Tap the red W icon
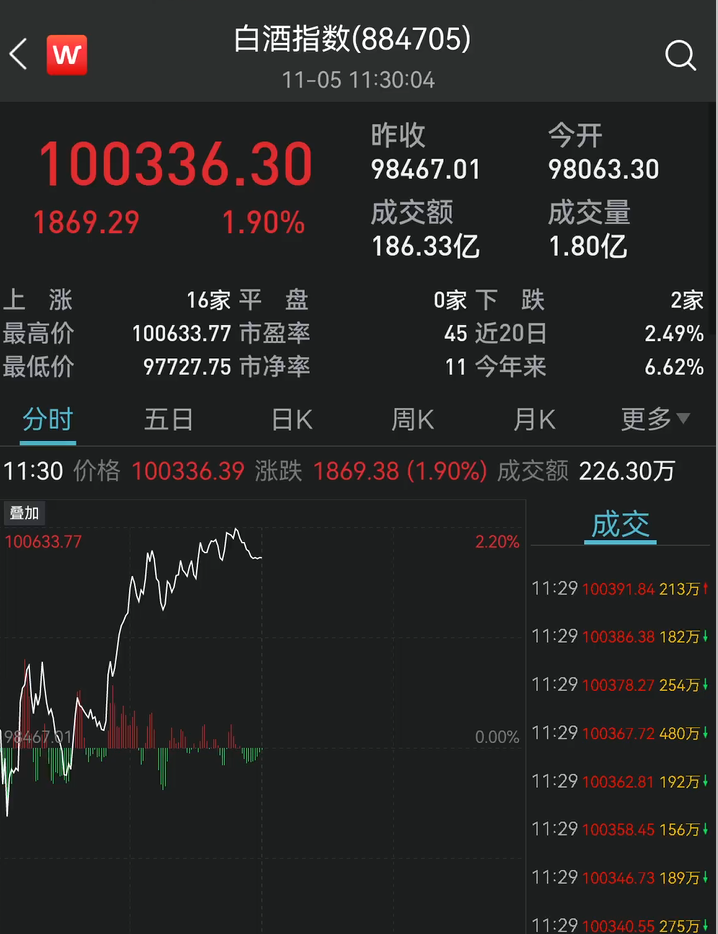Screen dimensions: 718x934 point(67,55)
